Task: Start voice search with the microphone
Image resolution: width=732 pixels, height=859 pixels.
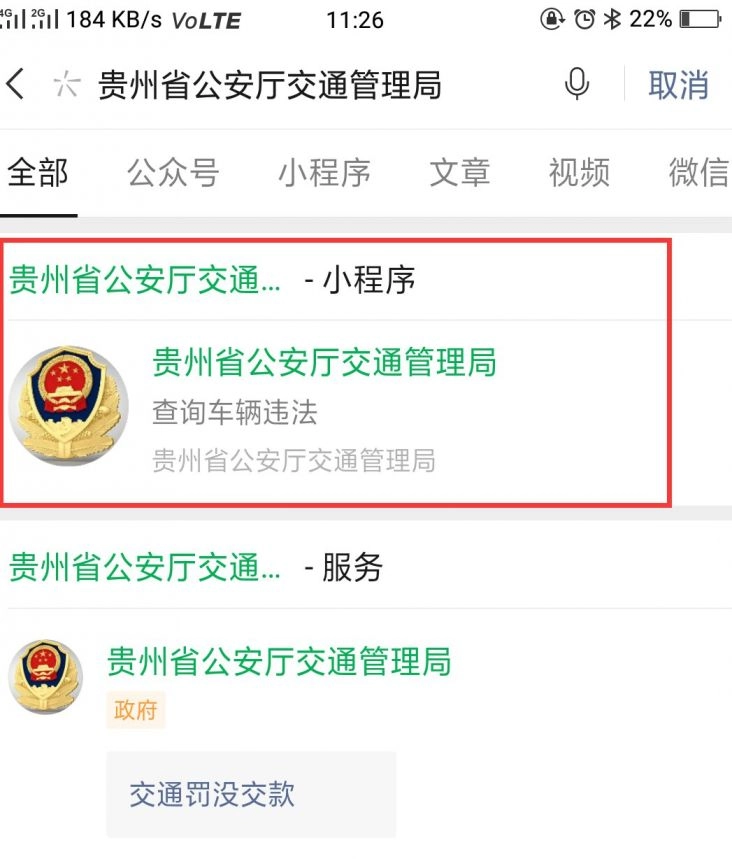Action: click(x=577, y=85)
